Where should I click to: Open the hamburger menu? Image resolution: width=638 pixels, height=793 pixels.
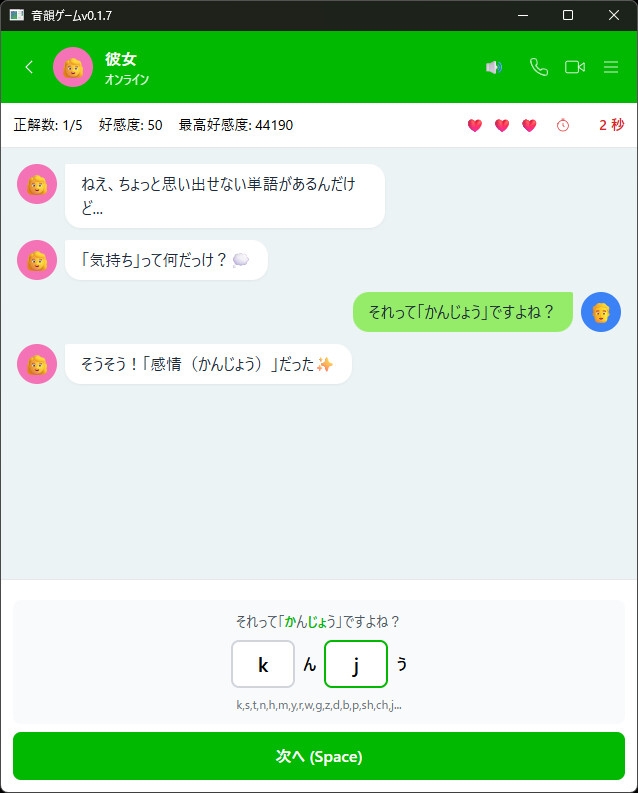coord(611,67)
